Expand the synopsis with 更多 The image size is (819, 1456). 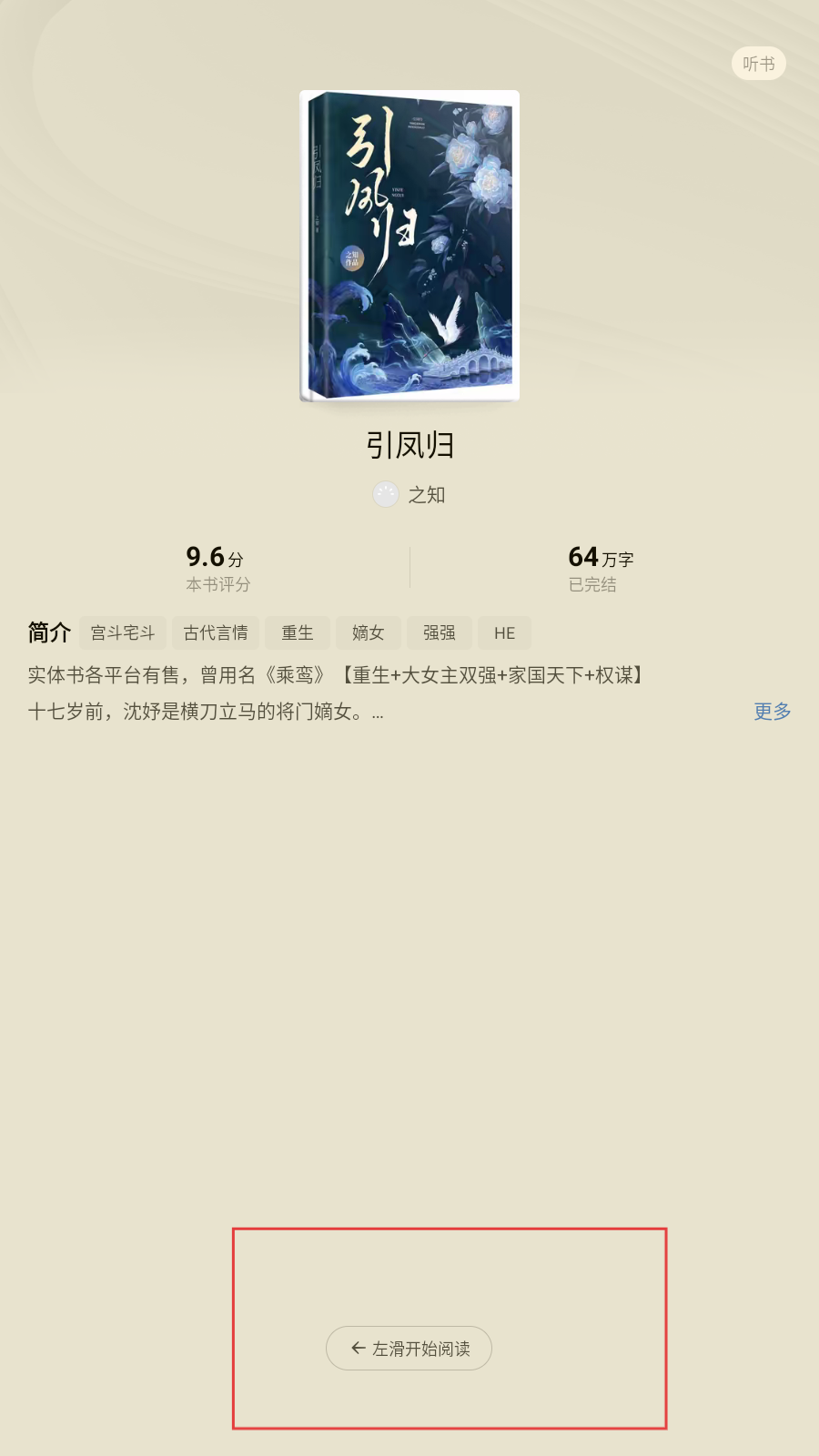pos(772,712)
